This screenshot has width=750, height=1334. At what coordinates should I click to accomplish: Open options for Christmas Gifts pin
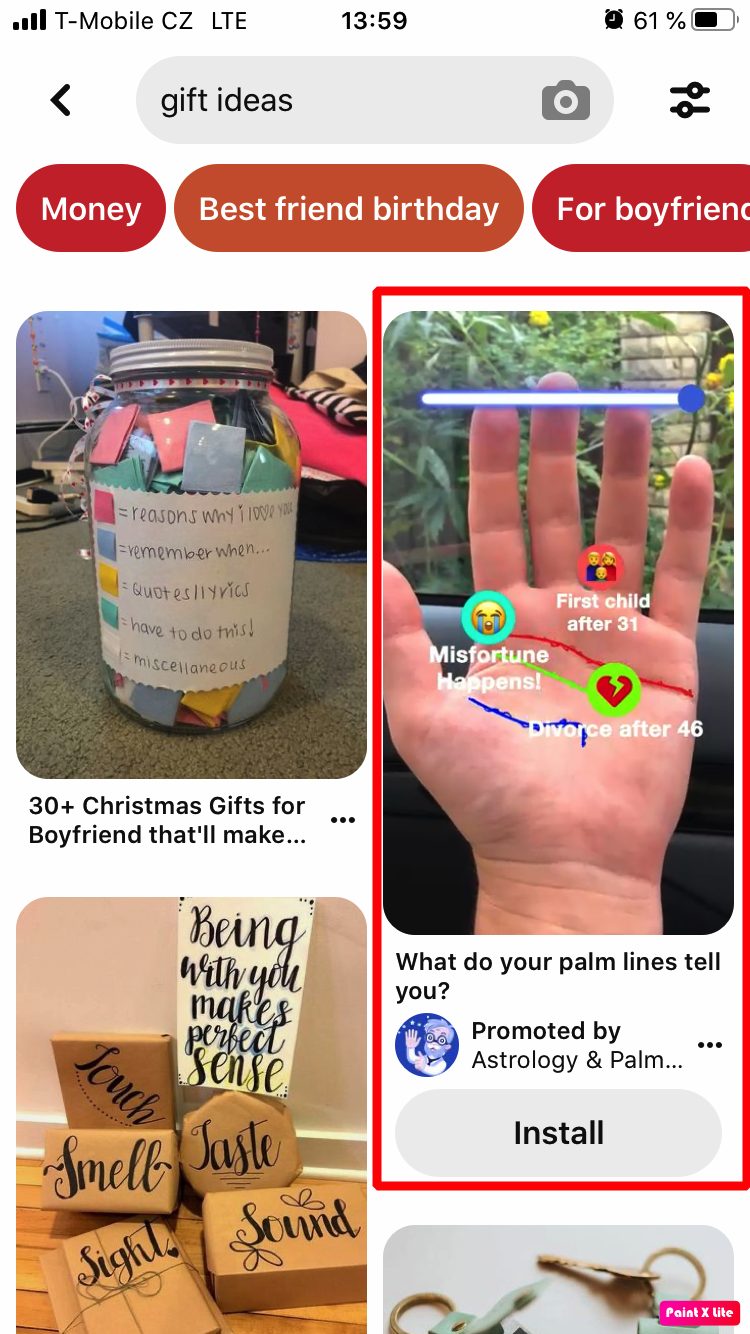pos(343,820)
